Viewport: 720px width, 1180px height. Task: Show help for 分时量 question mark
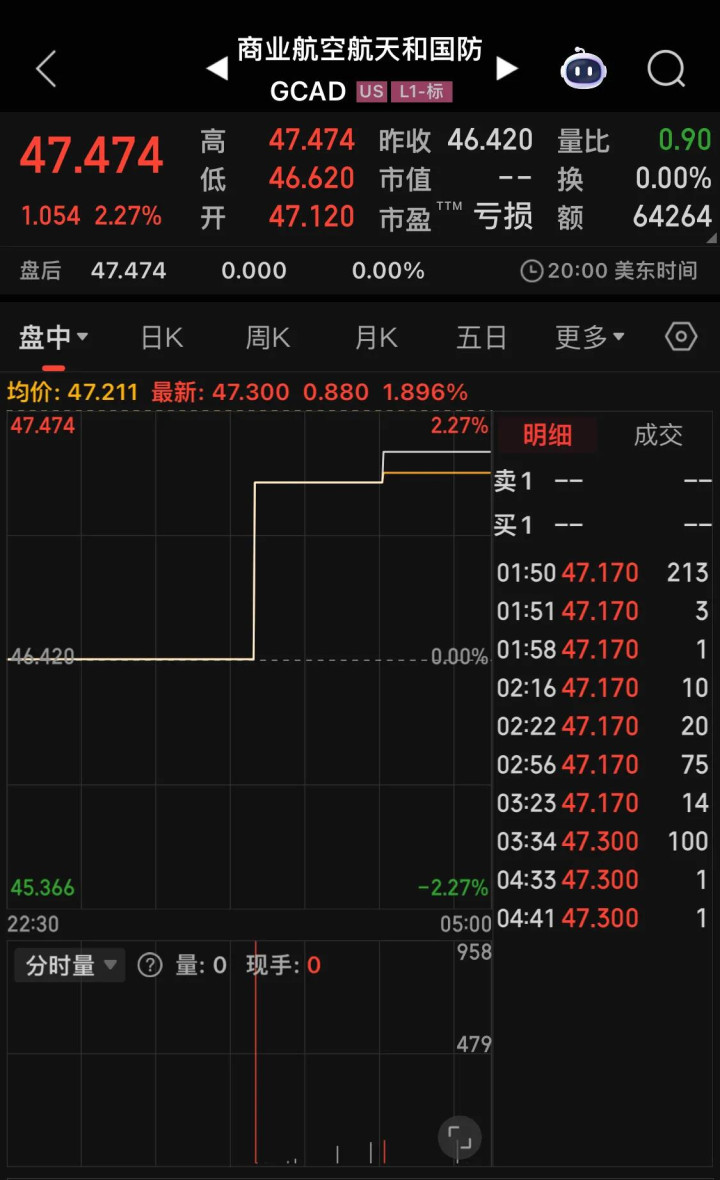[x=150, y=965]
